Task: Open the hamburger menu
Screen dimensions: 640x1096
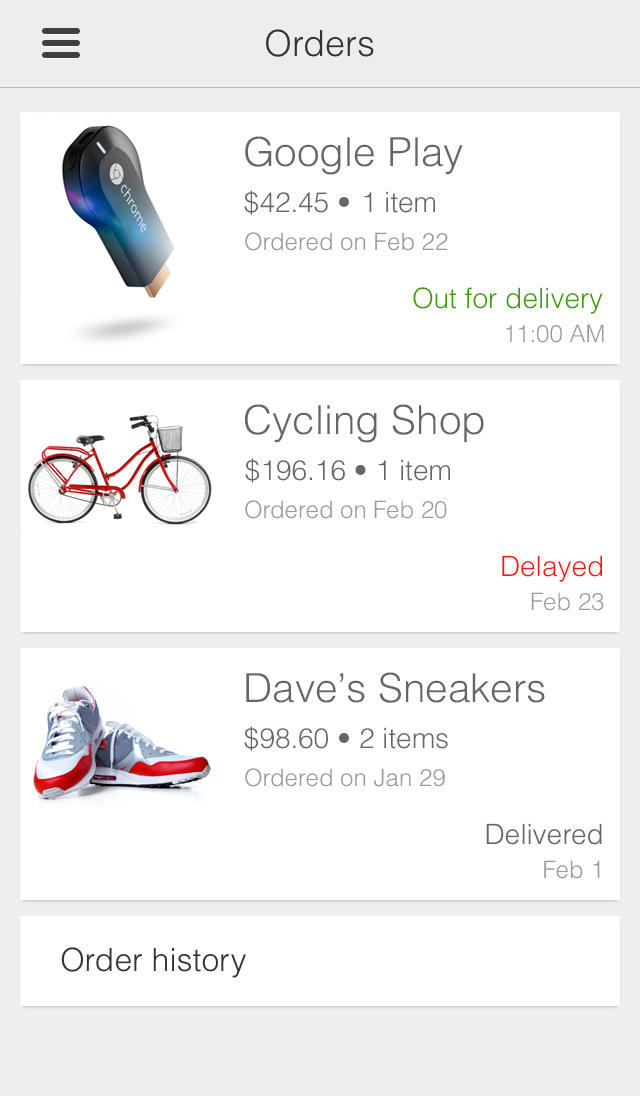Action: [61, 44]
